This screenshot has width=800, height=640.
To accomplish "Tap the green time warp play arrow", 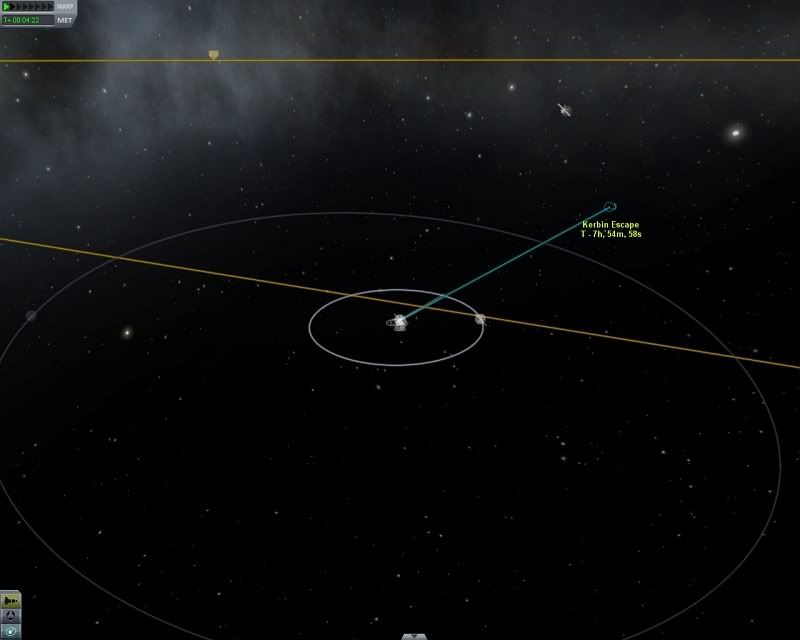I will click(x=7, y=7).
